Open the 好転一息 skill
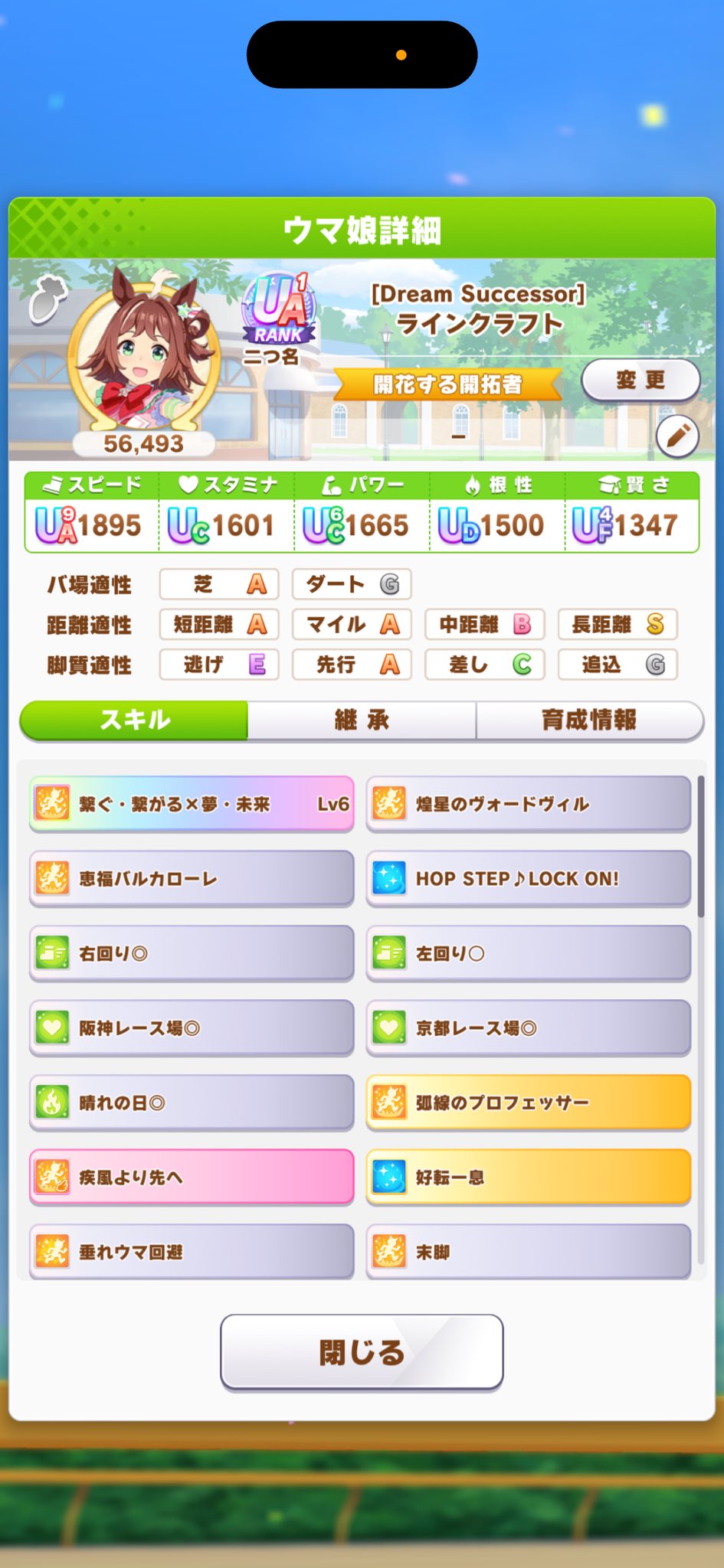Screen dimensions: 724x1568 [x=529, y=1177]
